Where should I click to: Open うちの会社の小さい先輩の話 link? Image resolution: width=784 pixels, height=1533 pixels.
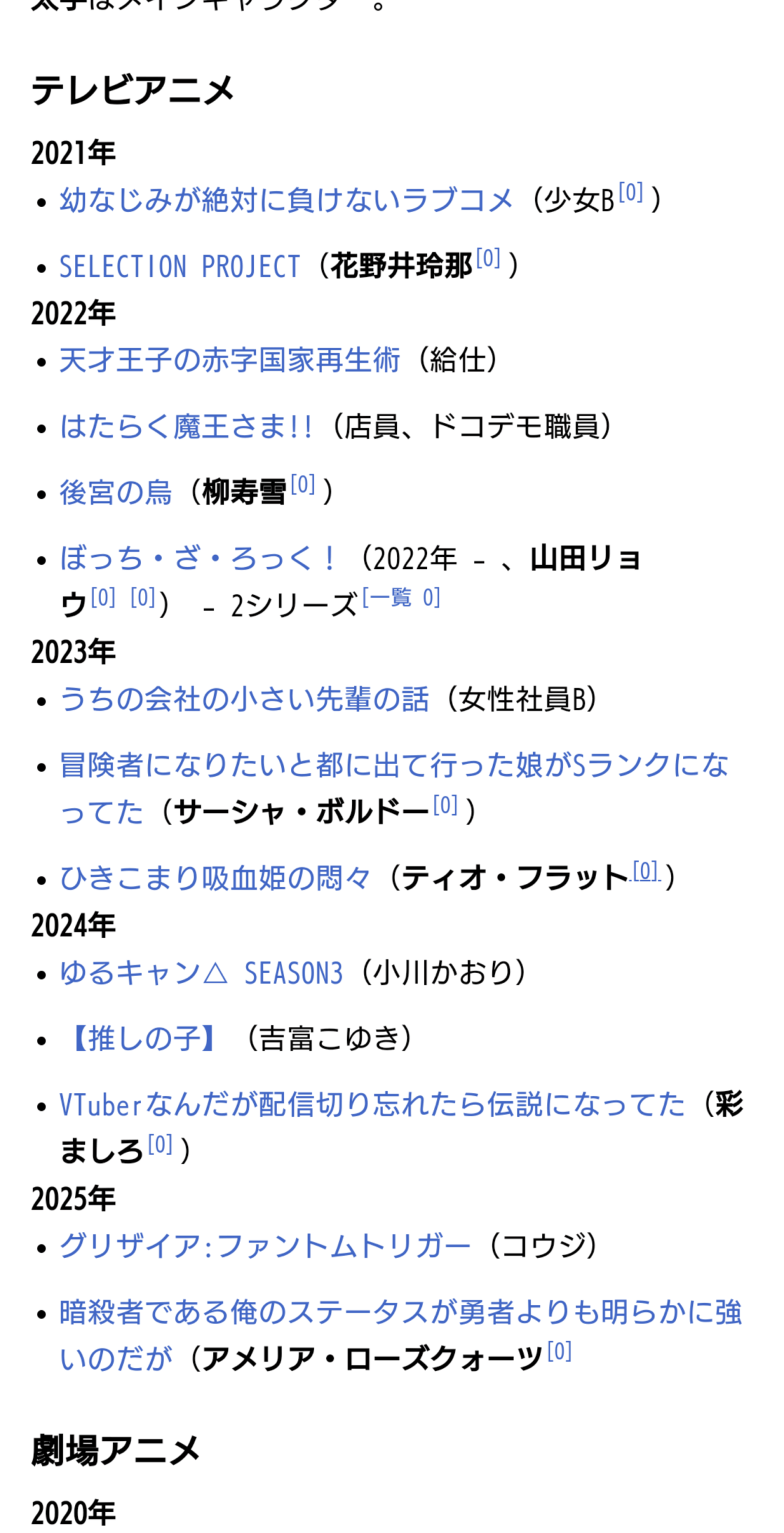point(244,699)
